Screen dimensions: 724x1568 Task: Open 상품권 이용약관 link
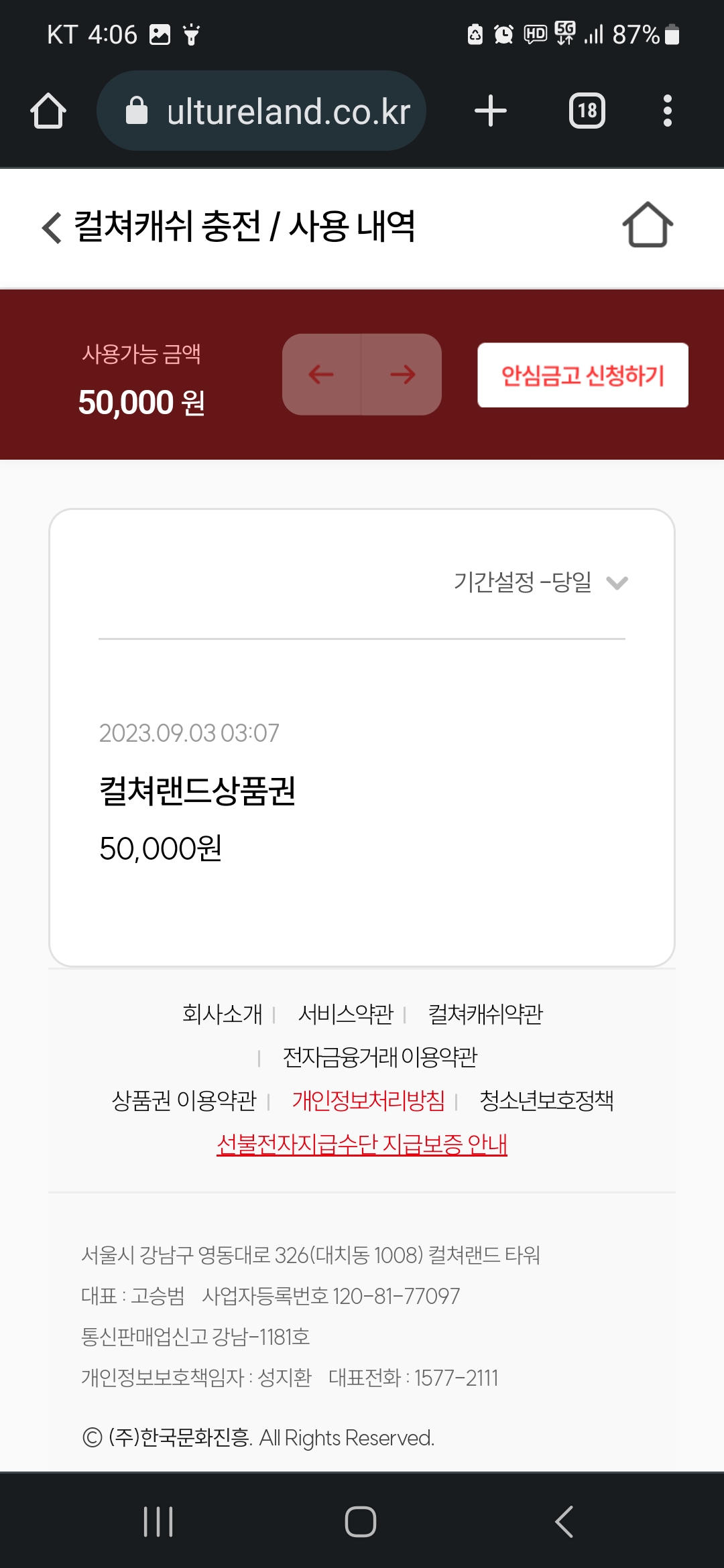coord(184,1100)
